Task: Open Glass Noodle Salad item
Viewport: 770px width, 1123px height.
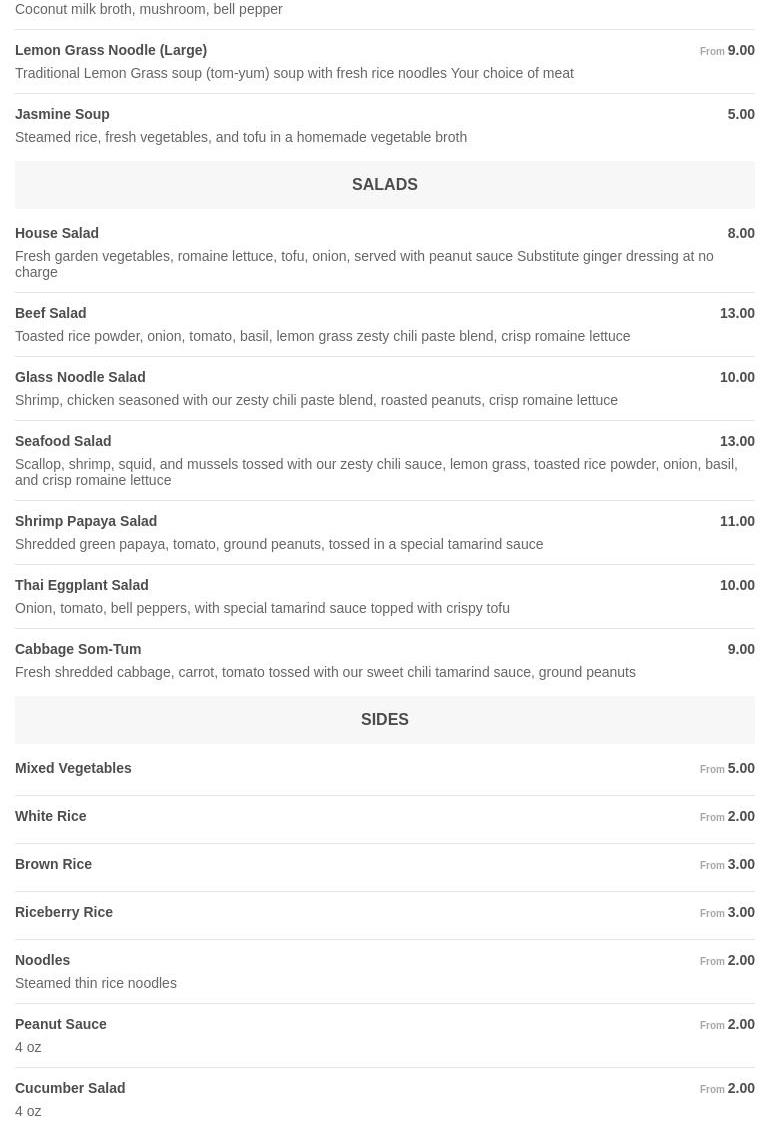Action: coord(80,377)
